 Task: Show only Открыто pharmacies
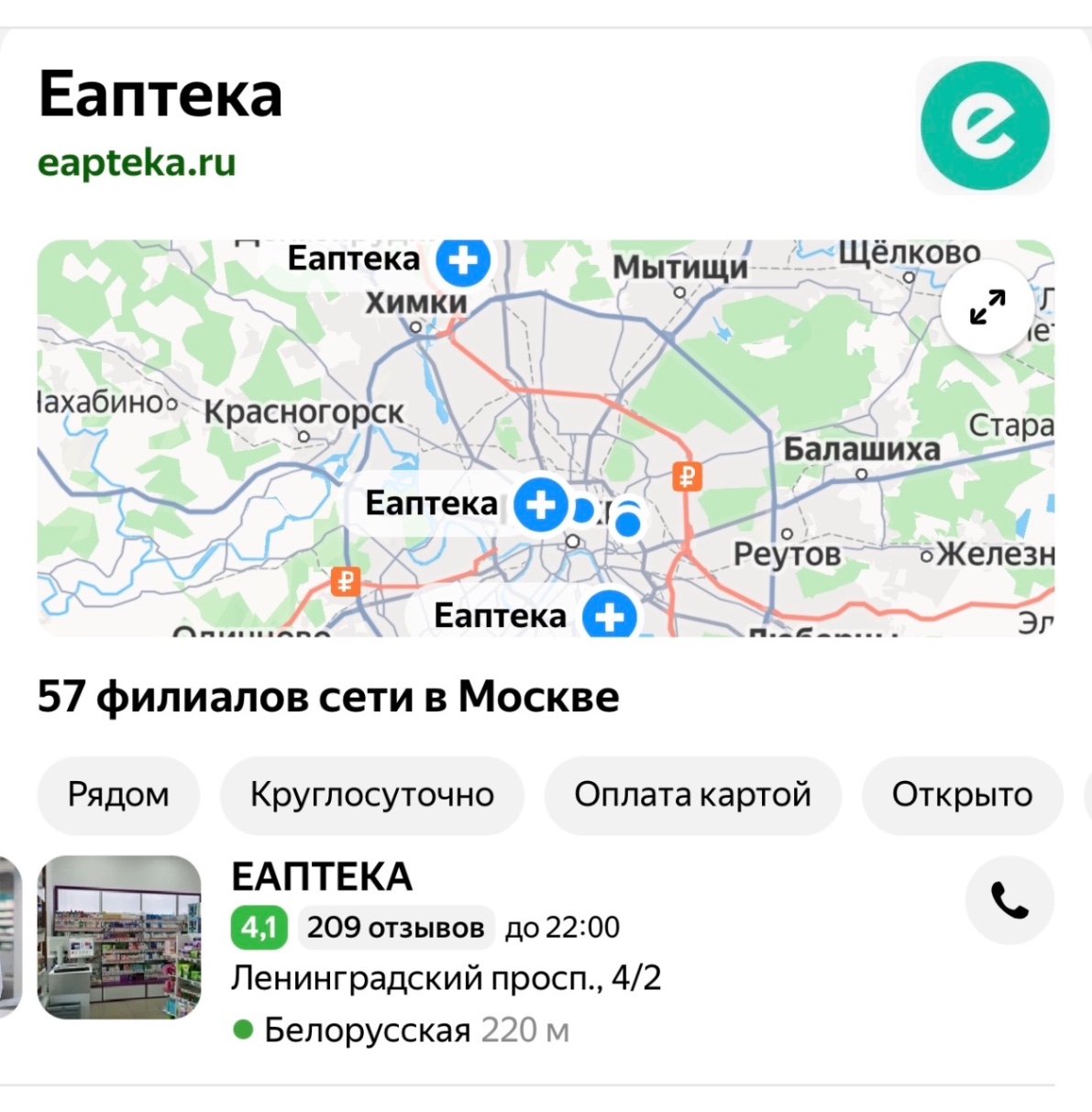[962, 795]
